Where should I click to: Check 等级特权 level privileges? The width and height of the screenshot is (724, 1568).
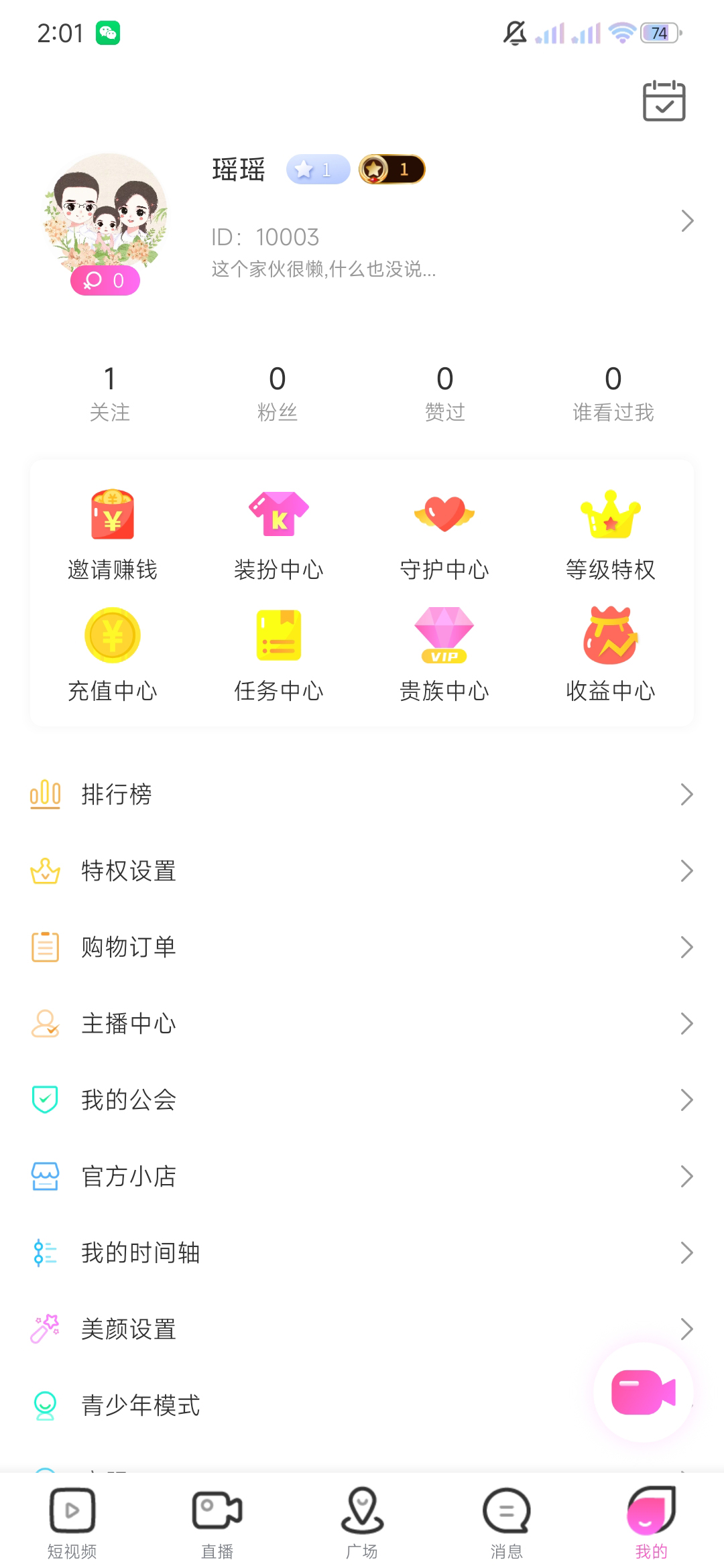tap(610, 533)
